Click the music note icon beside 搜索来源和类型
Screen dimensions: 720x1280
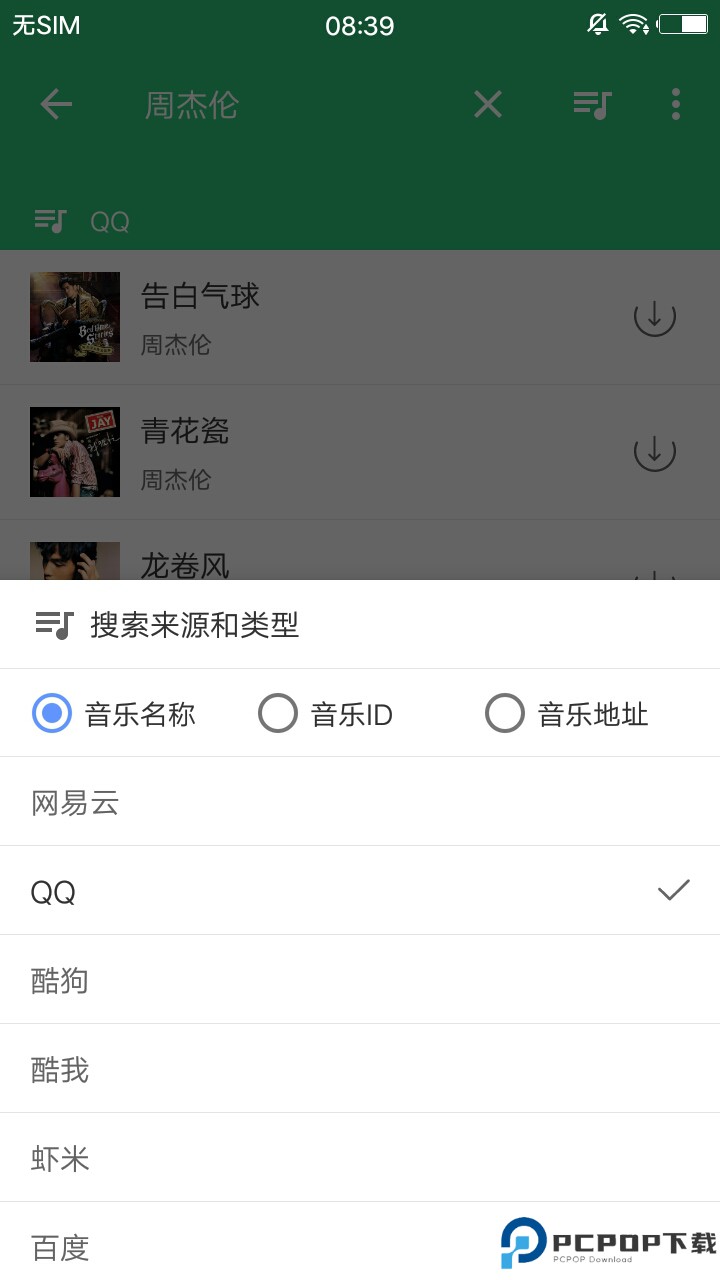coord(52,622)
